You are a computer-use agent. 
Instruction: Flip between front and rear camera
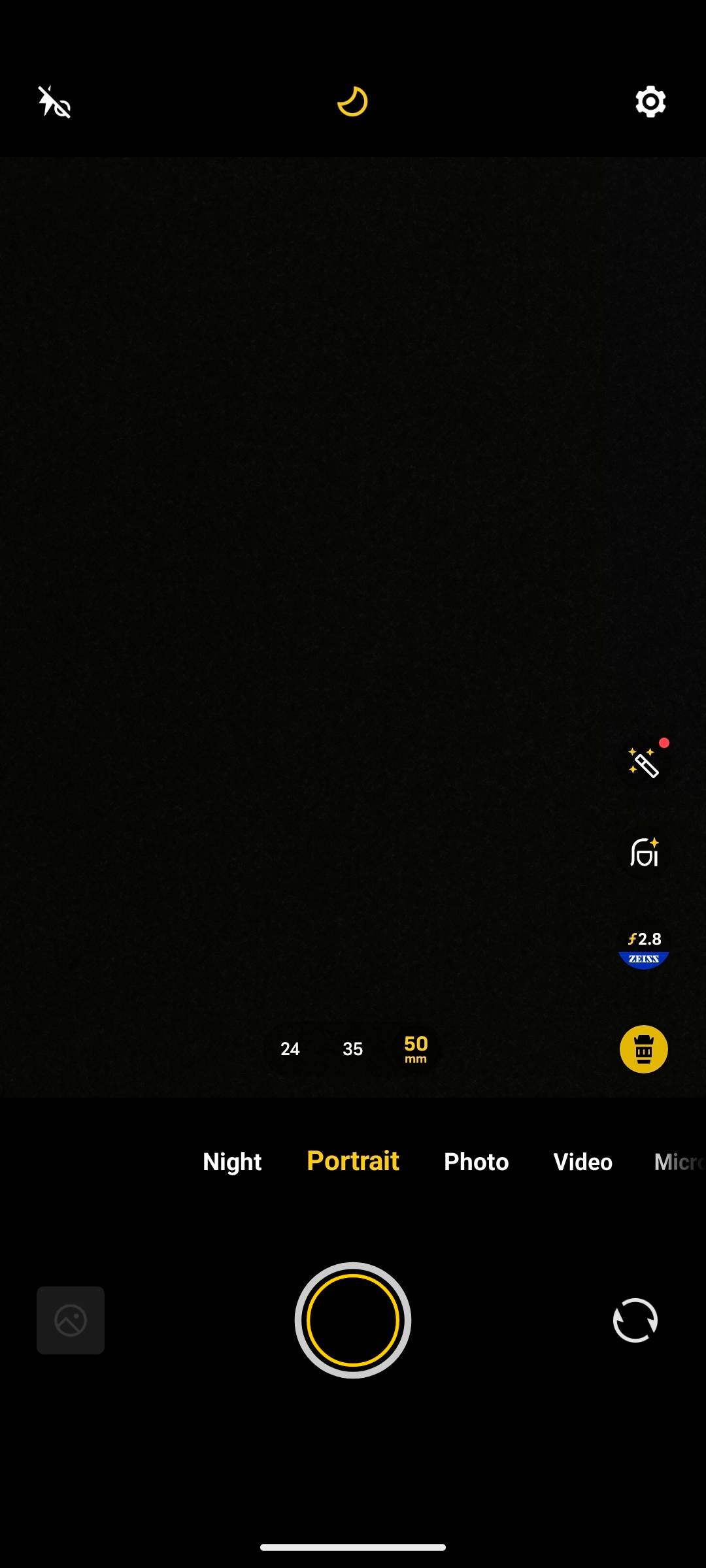point(635,1320)
